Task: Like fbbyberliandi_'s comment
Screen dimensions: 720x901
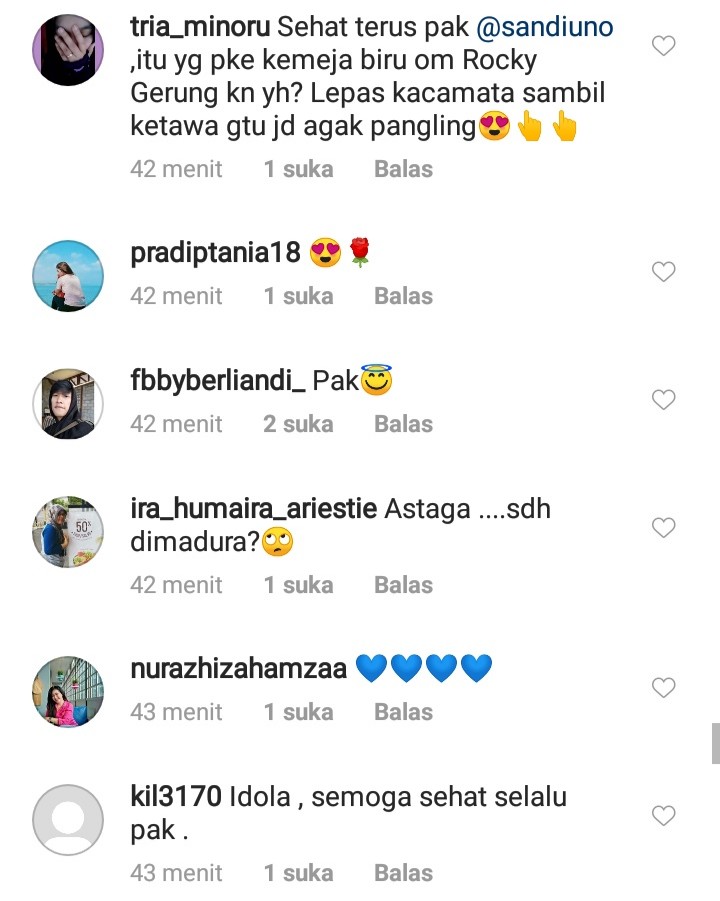Action: click(663, 400)
